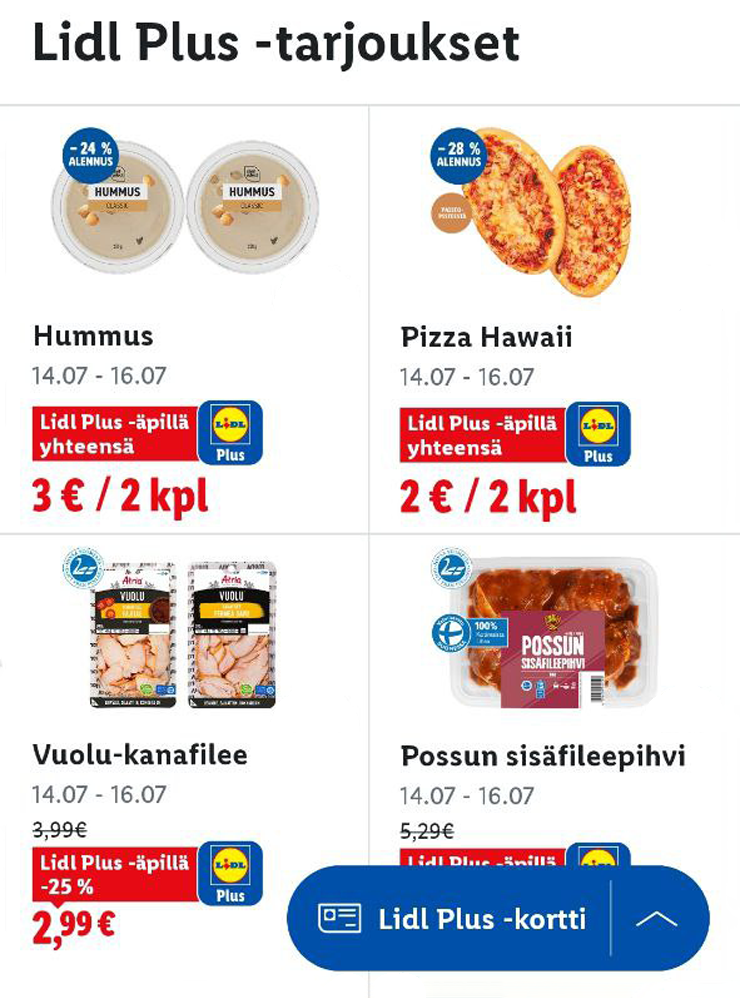This screenshot has width=740, height=998.
Task: Open the Pizza Hawaii offer card
Action: (x=553, y=320)
